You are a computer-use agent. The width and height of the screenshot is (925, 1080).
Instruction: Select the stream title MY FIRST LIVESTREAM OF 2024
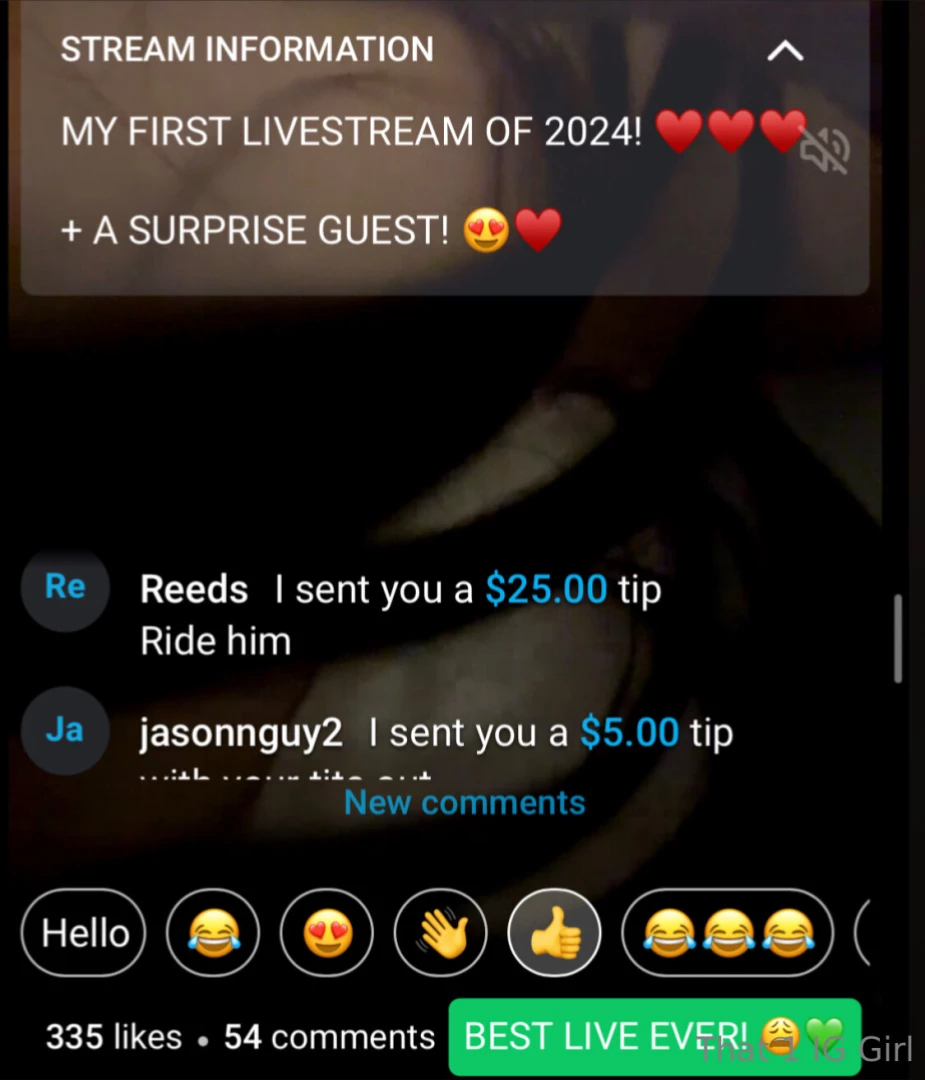[x=351, y=131]
